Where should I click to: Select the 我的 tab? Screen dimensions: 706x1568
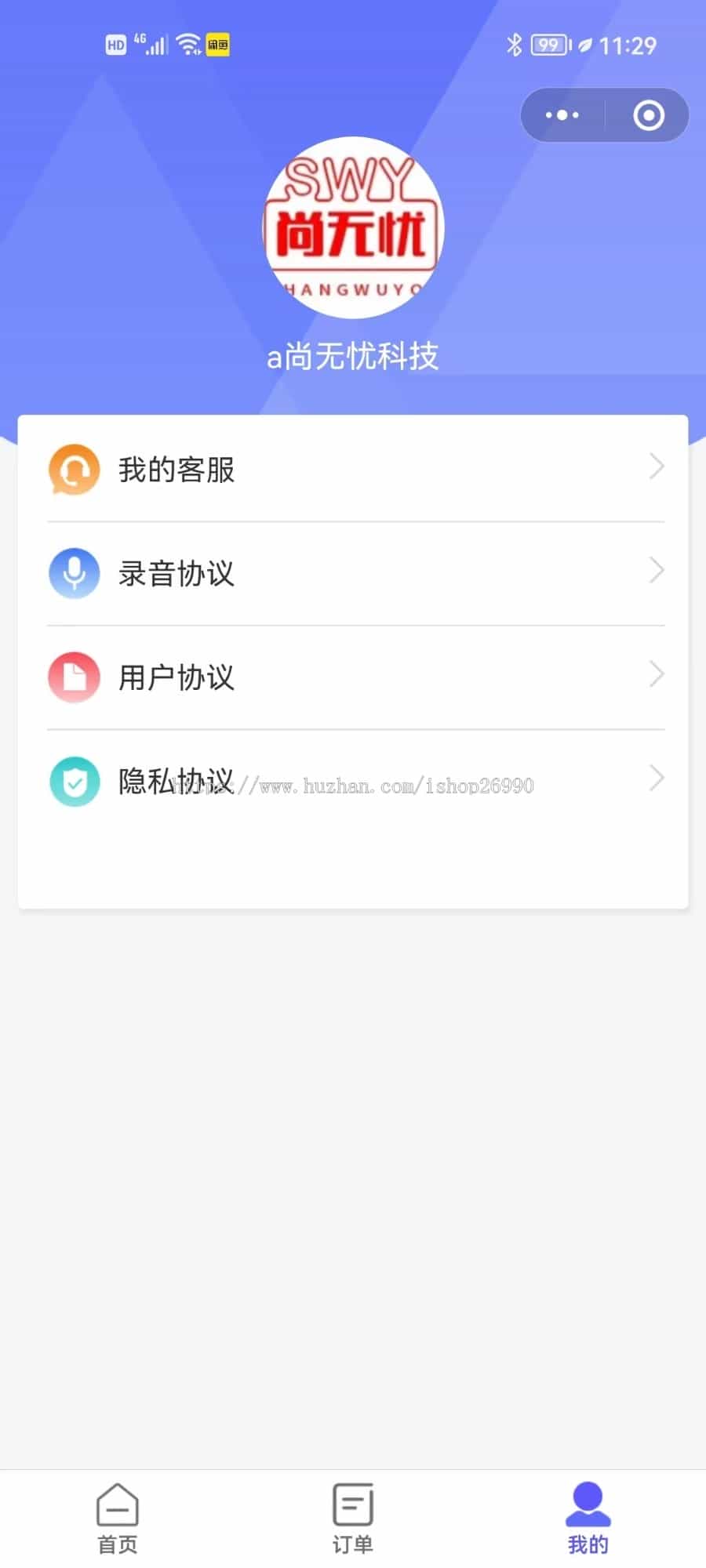(x=588, y=1519)
